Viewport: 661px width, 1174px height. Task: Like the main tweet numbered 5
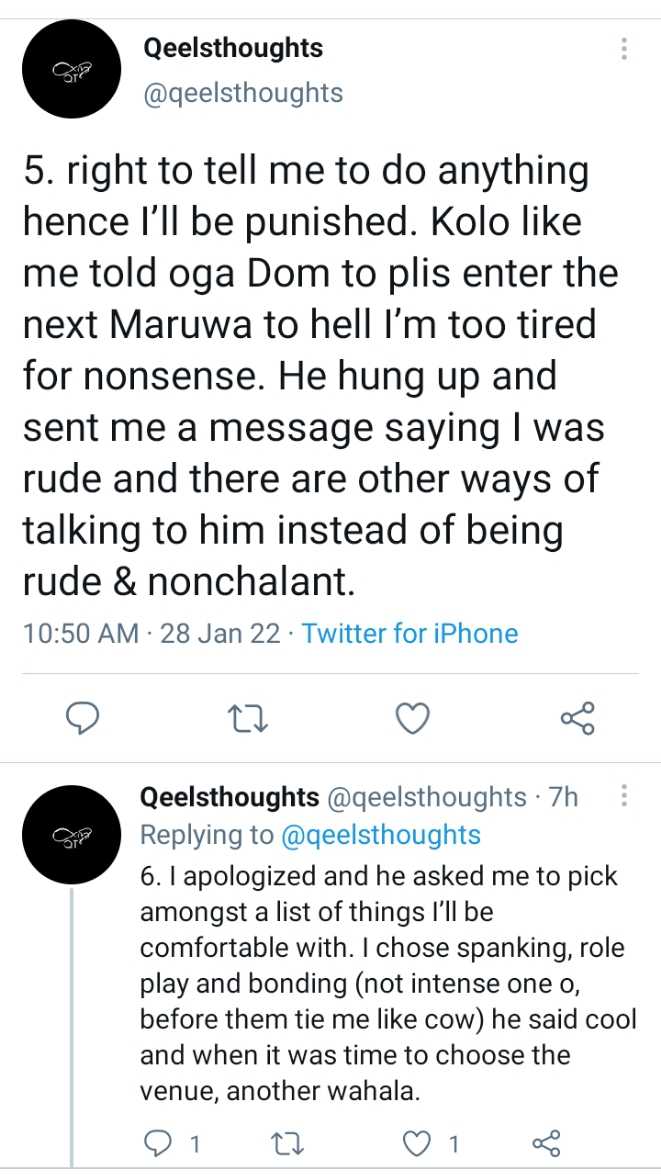(x=412, y=719)
